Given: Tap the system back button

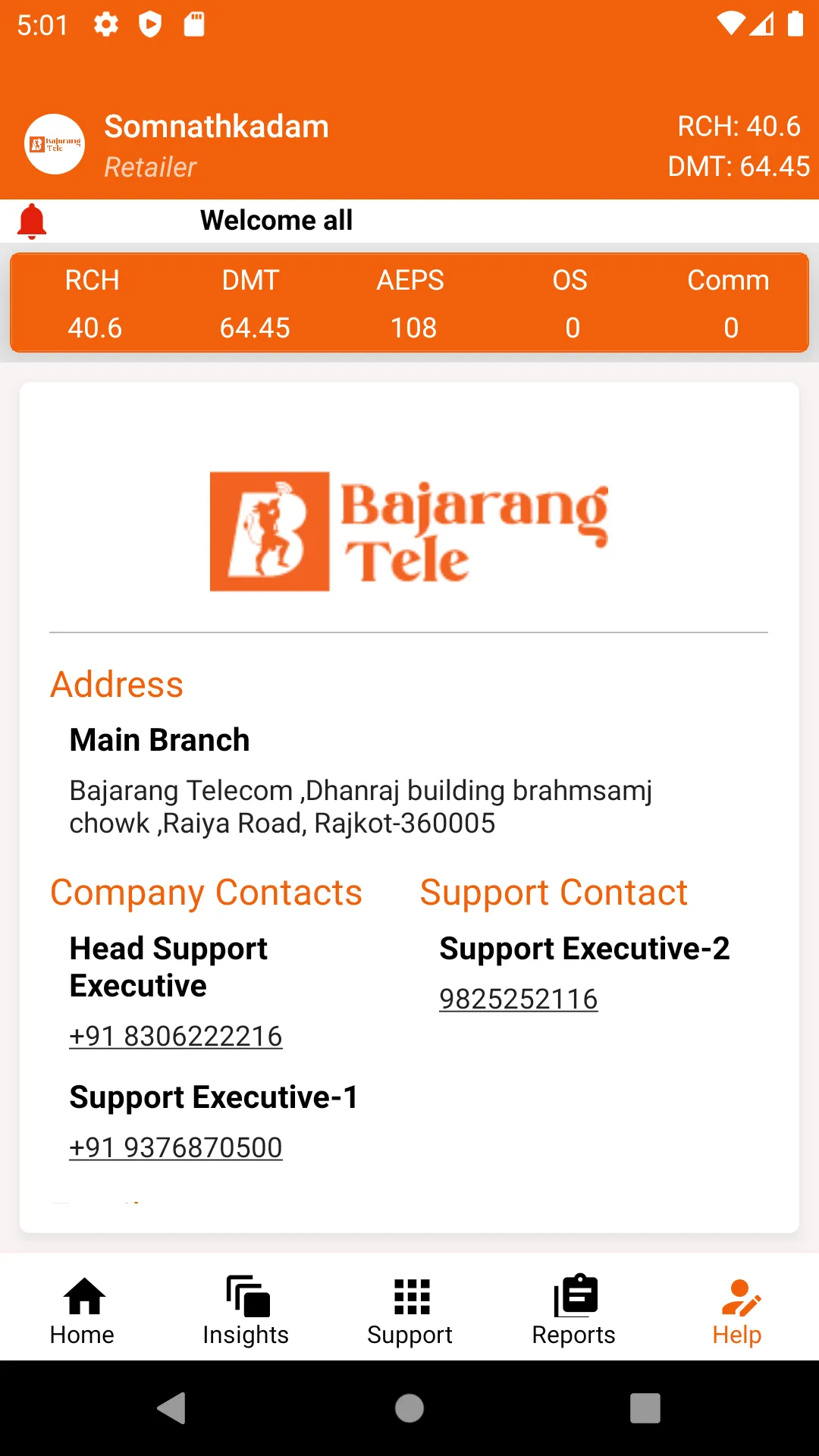Looking at the screenshot, I should click(x=172, y=1408).
